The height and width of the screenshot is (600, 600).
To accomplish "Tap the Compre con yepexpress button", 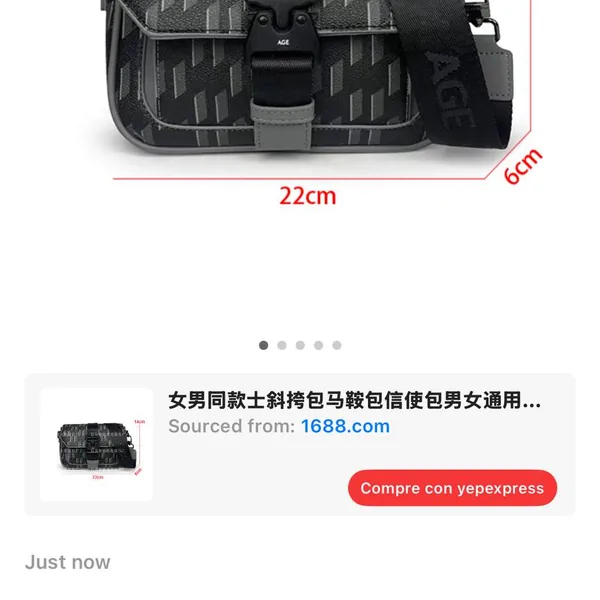I will [452, 488].
